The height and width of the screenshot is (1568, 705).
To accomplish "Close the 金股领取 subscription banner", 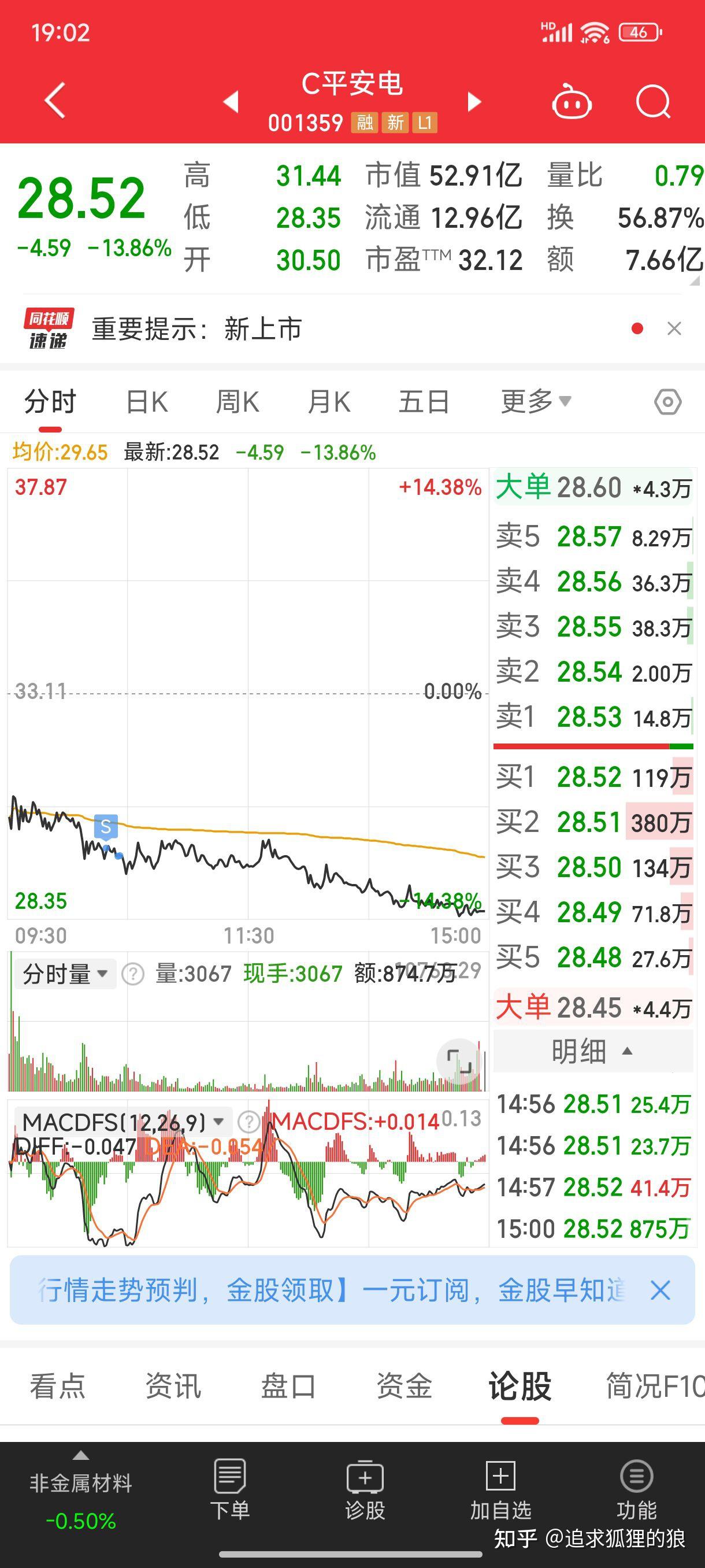I will tap(660, 1290).
